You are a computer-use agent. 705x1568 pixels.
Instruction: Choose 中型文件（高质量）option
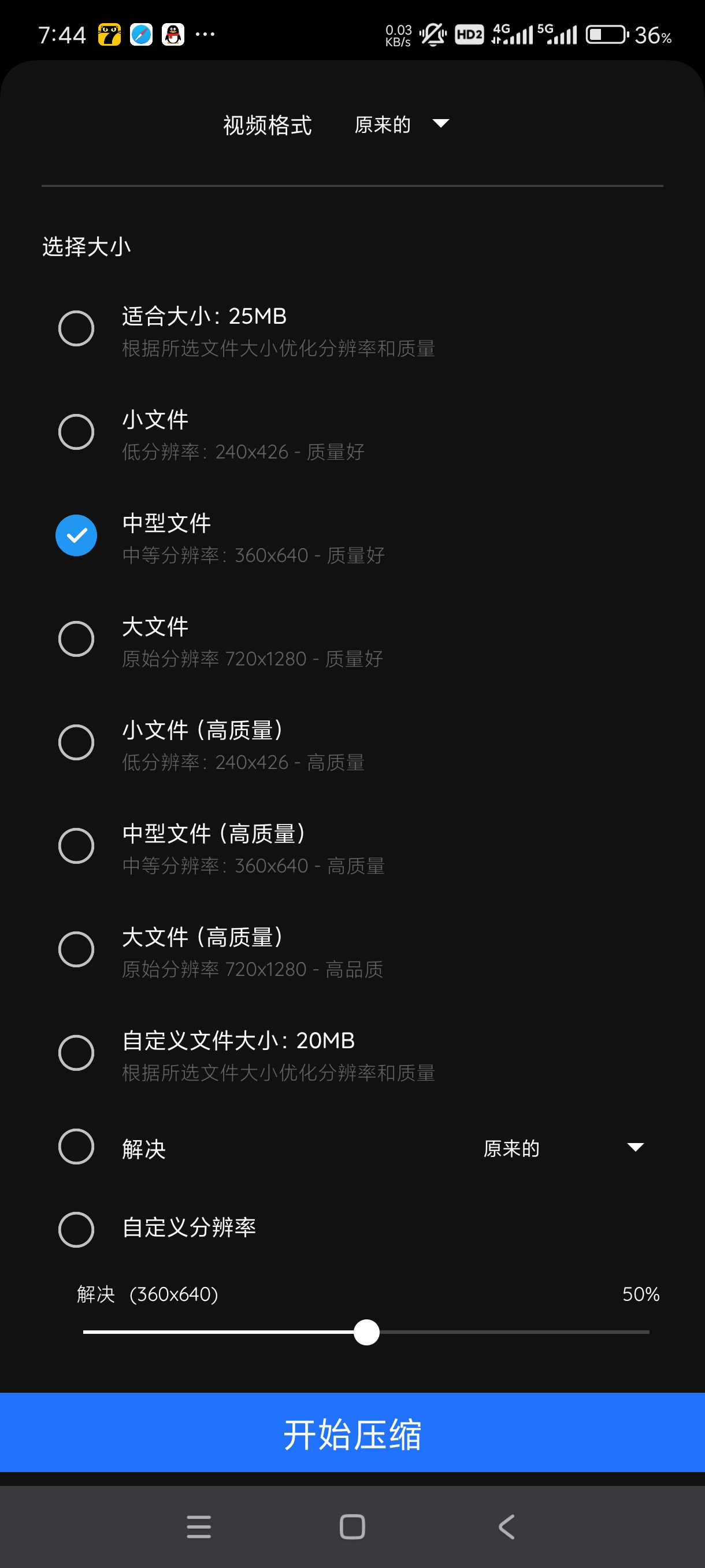point(76,846)
